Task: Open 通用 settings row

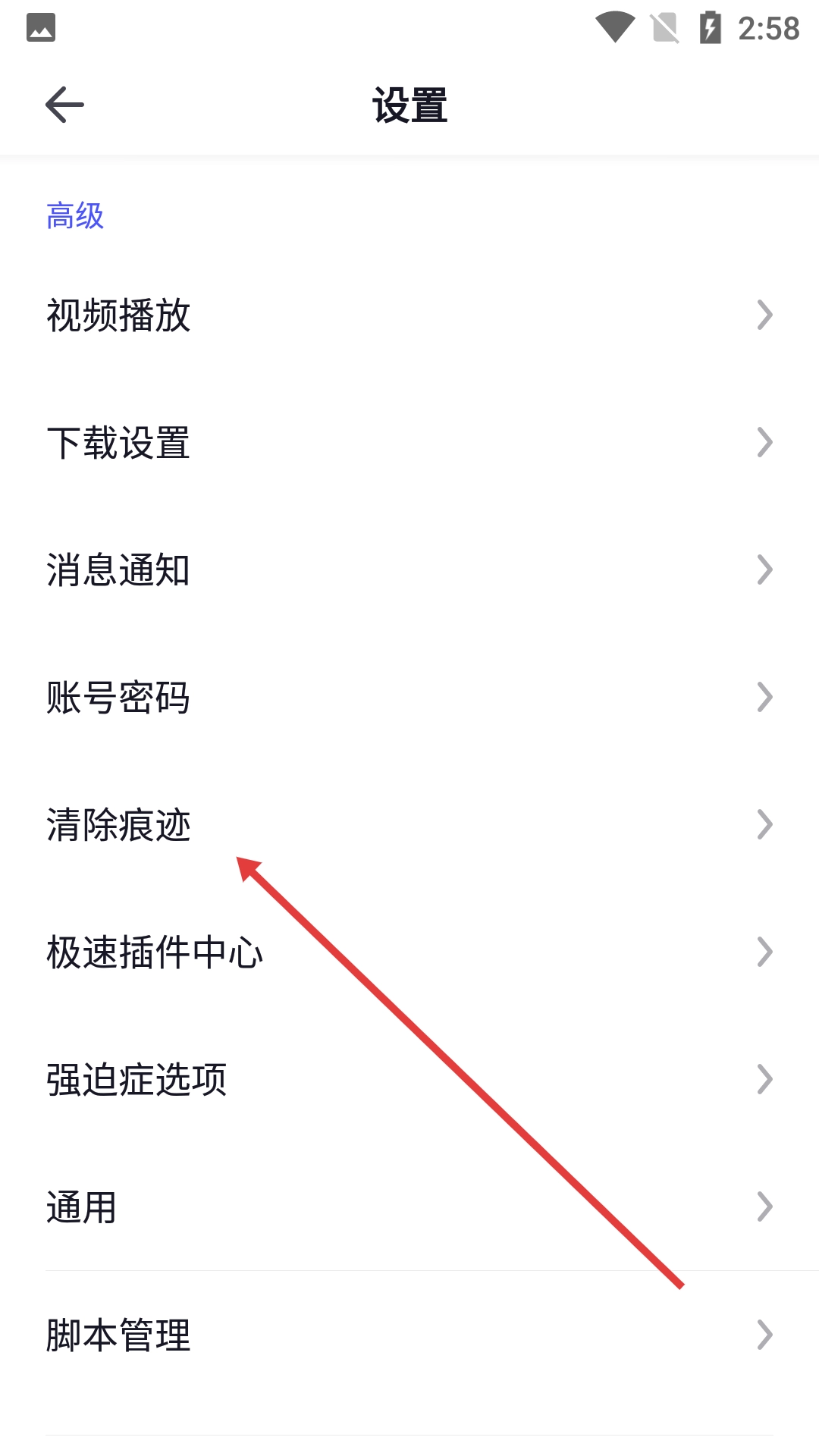Action: pyautogui.click(x=409, y=1207)
